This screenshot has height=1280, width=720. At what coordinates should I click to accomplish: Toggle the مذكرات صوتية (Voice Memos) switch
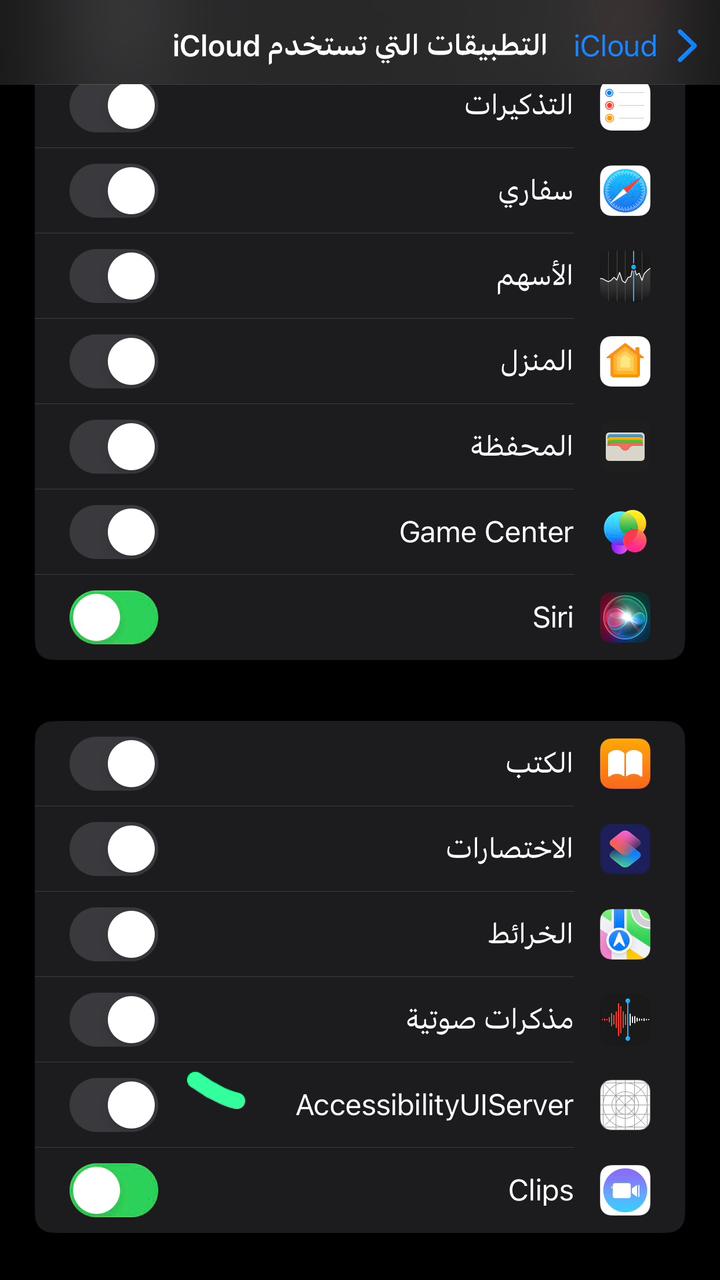[114, 1020]
